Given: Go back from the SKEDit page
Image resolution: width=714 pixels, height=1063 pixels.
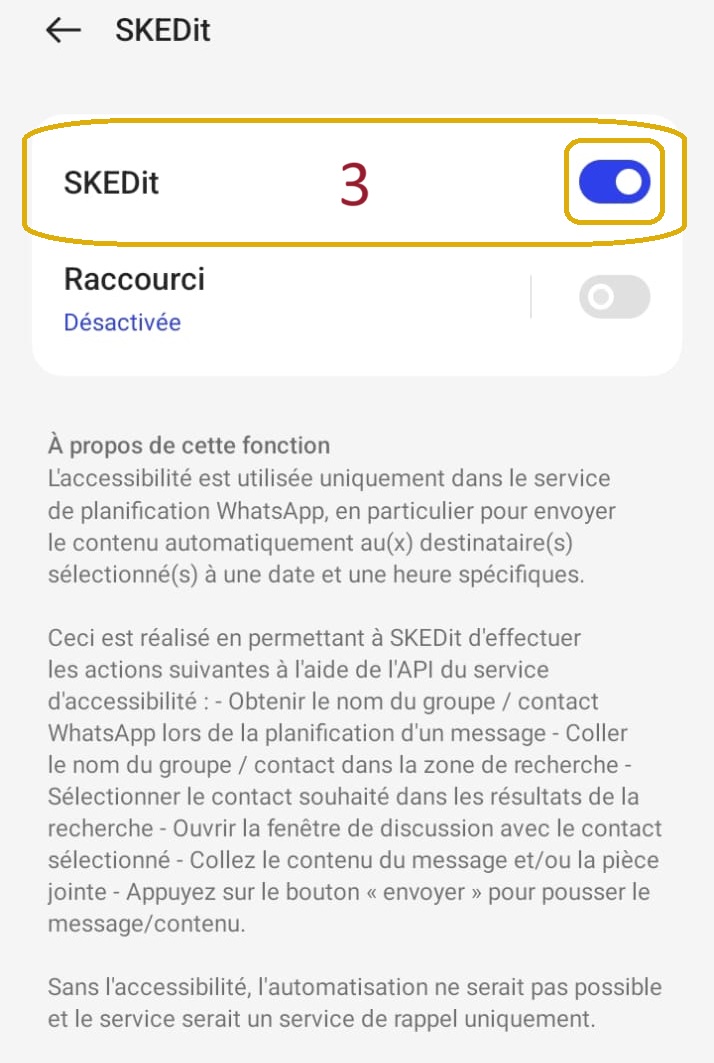Looking at the screenshot, I should tap(64, 30).
